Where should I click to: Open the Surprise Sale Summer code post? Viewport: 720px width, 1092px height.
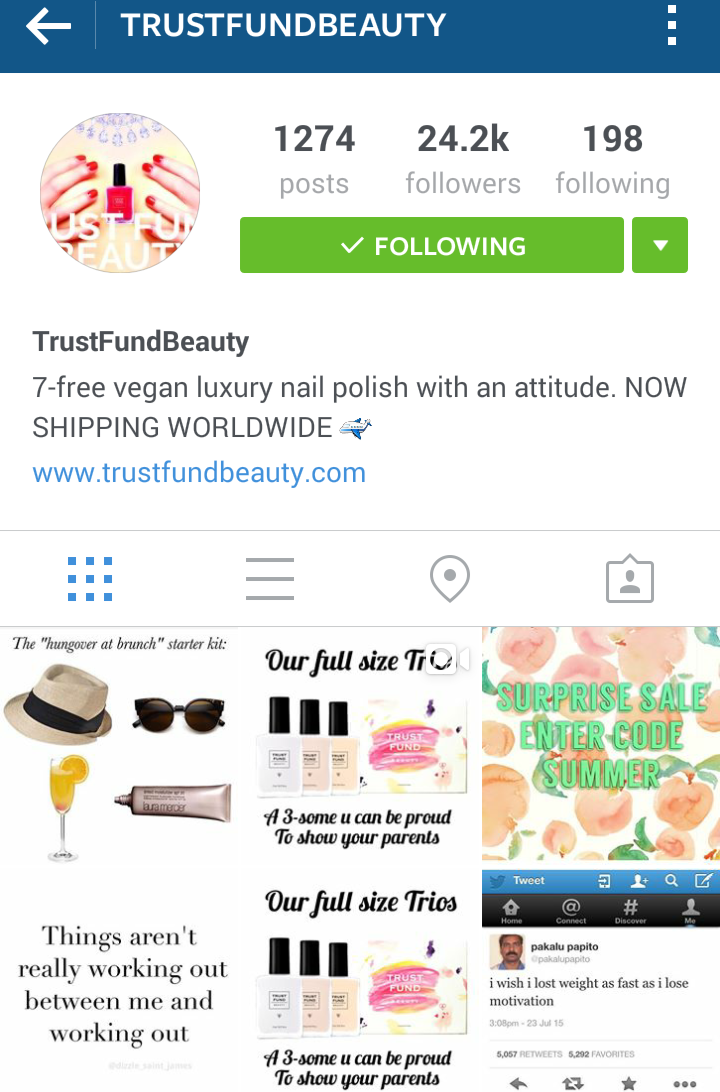point(601,744)
